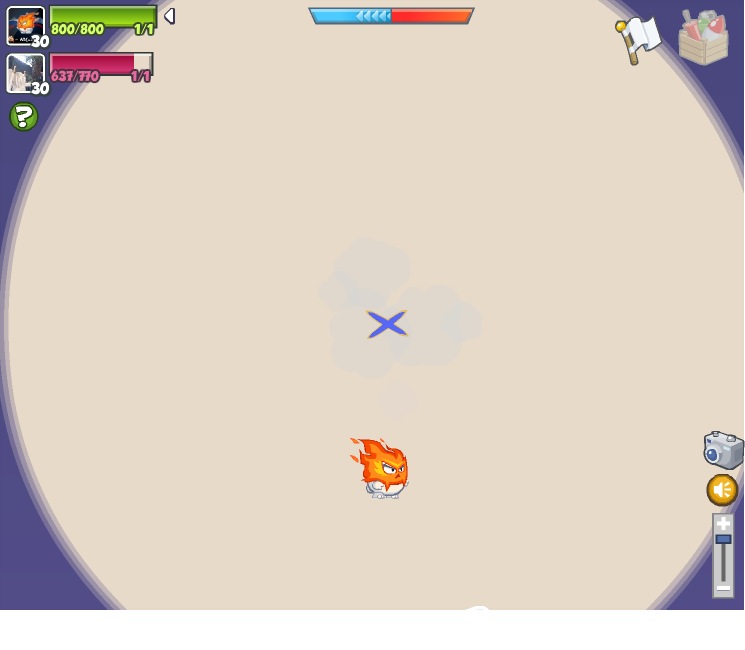Zoom out with the minus button
Image resolution: width=745 pixels, height=650 pixels.
tap(723, 587)
